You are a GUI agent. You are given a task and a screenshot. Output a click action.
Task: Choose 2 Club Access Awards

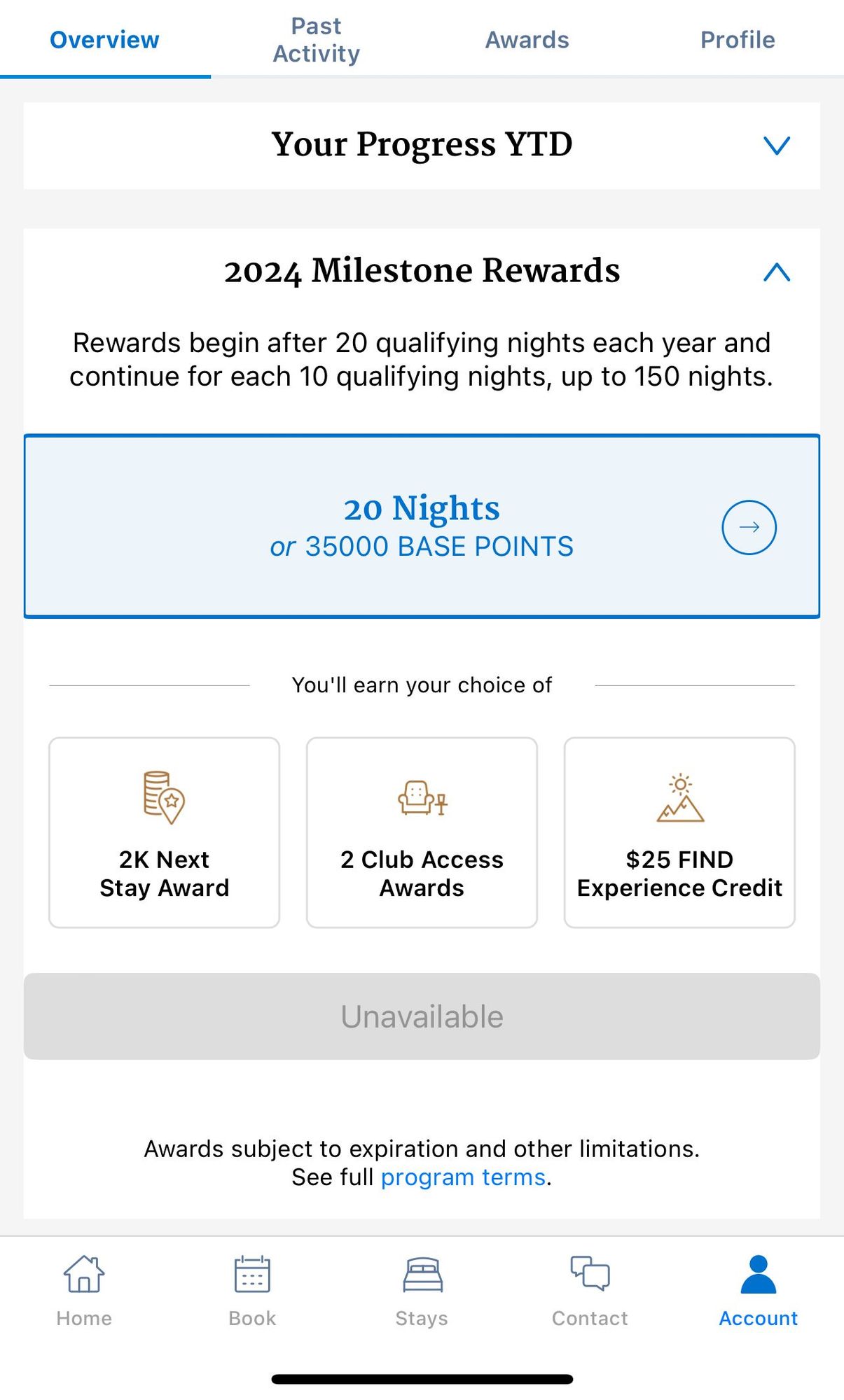(422, 832)
